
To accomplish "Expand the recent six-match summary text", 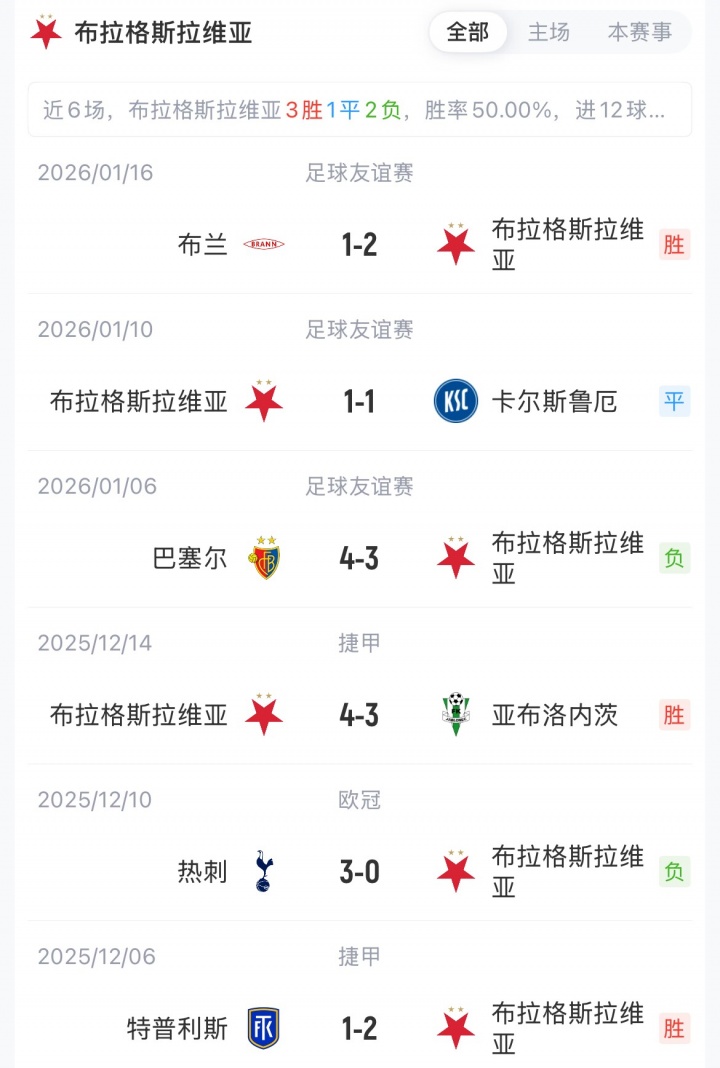I will (x=359, y=110).
